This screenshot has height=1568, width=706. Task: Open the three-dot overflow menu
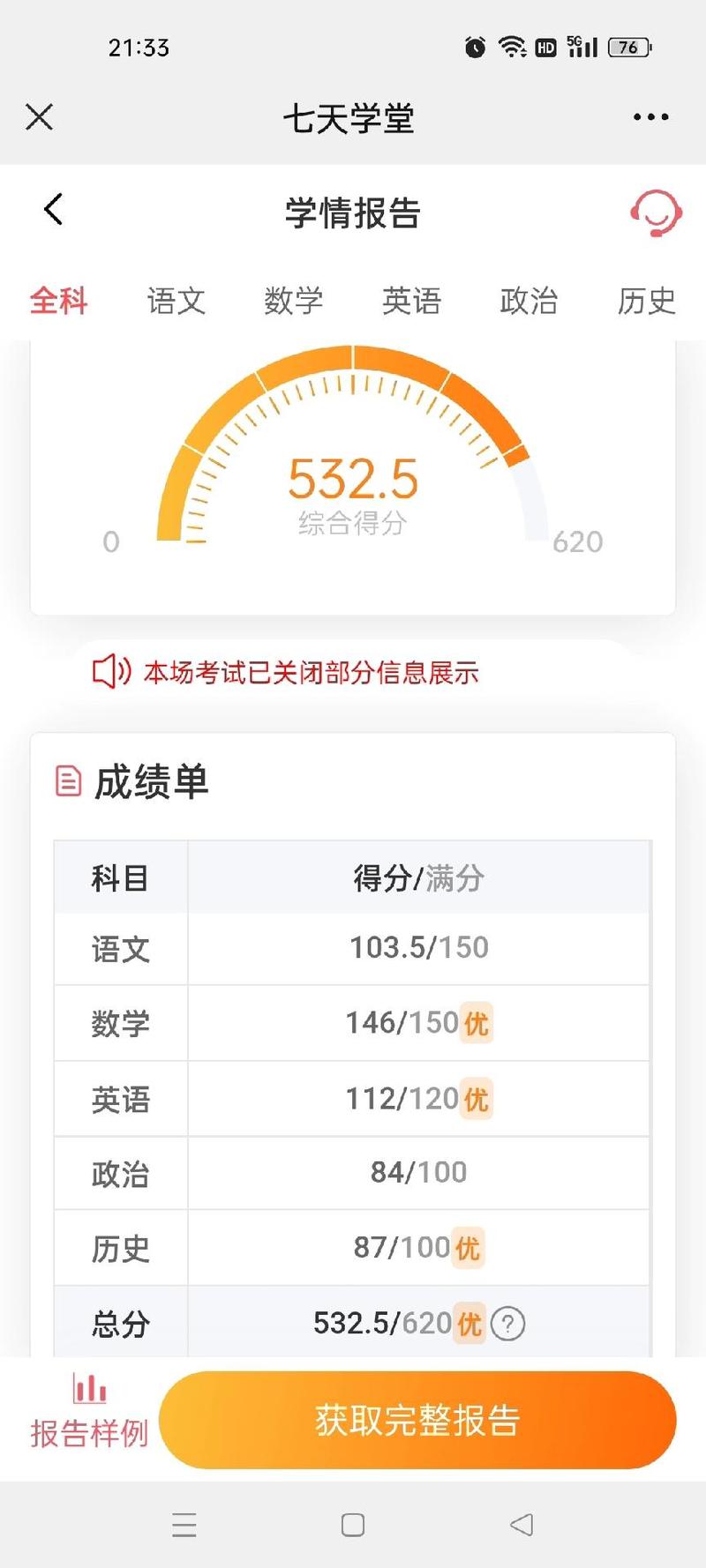pyautogui.click(x=650, y=117)
